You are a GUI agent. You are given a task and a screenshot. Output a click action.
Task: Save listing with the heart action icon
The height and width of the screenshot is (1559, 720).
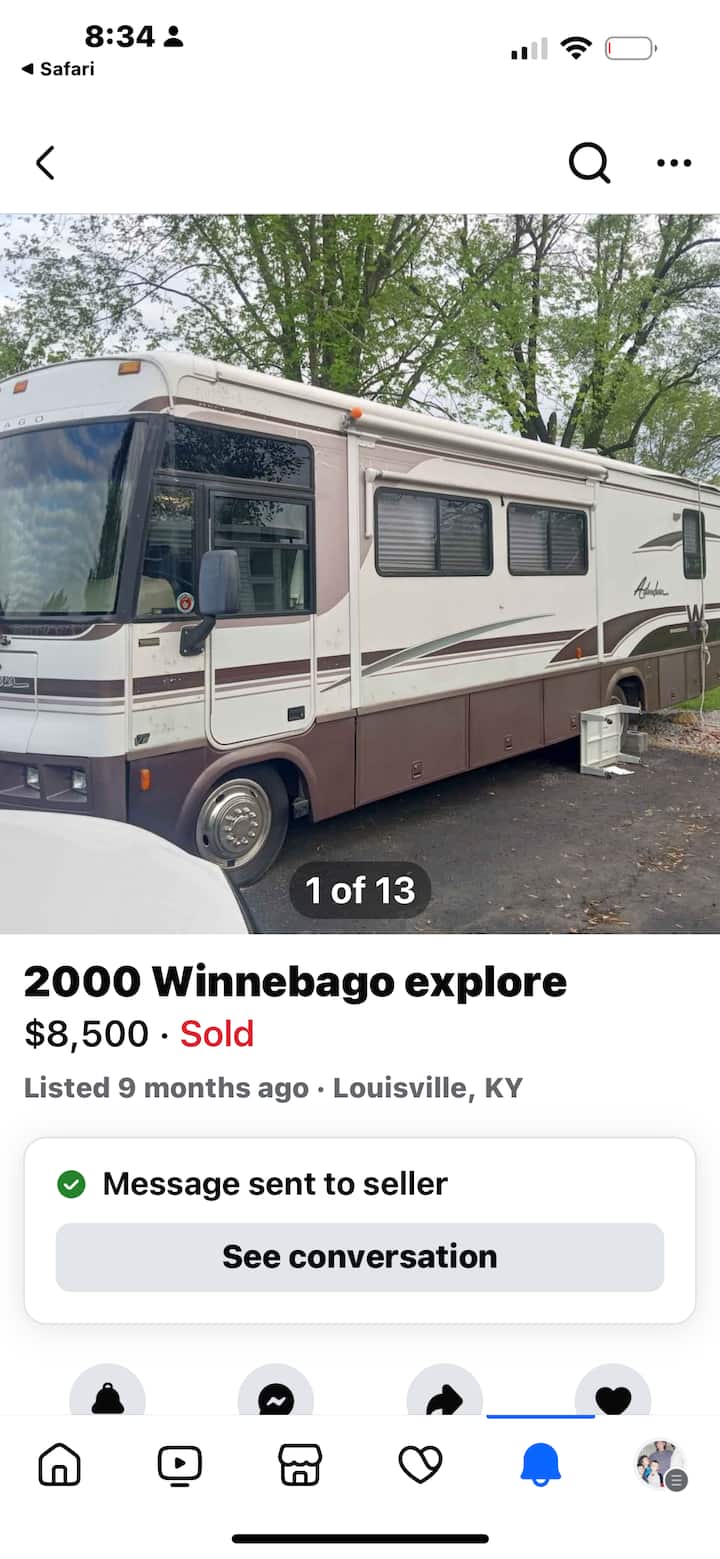click(x=612, y=1395)
